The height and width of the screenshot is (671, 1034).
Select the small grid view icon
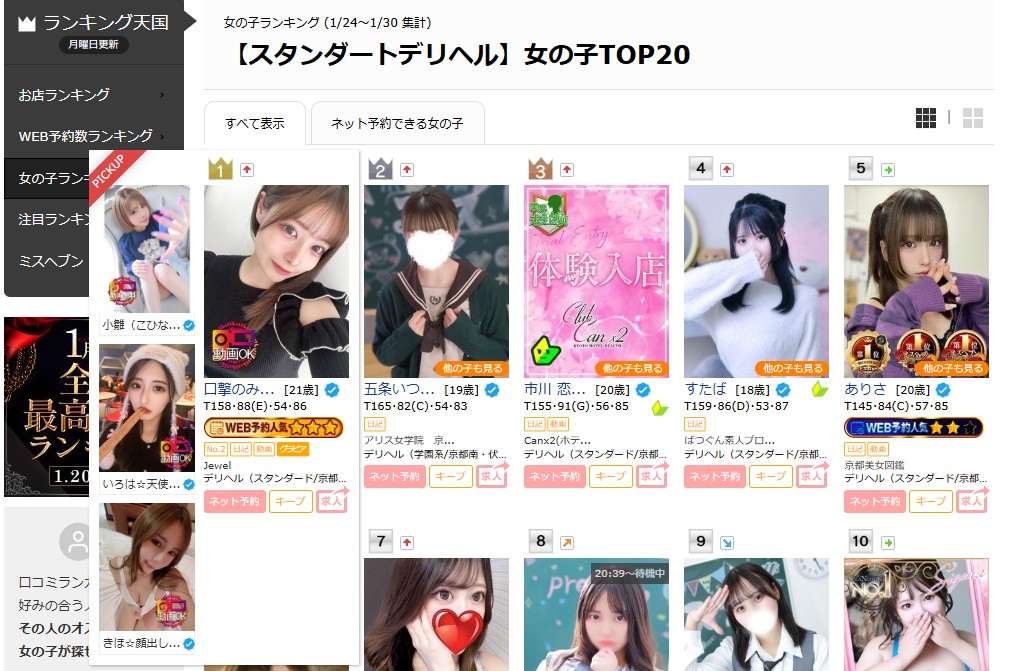click(925, 118)
